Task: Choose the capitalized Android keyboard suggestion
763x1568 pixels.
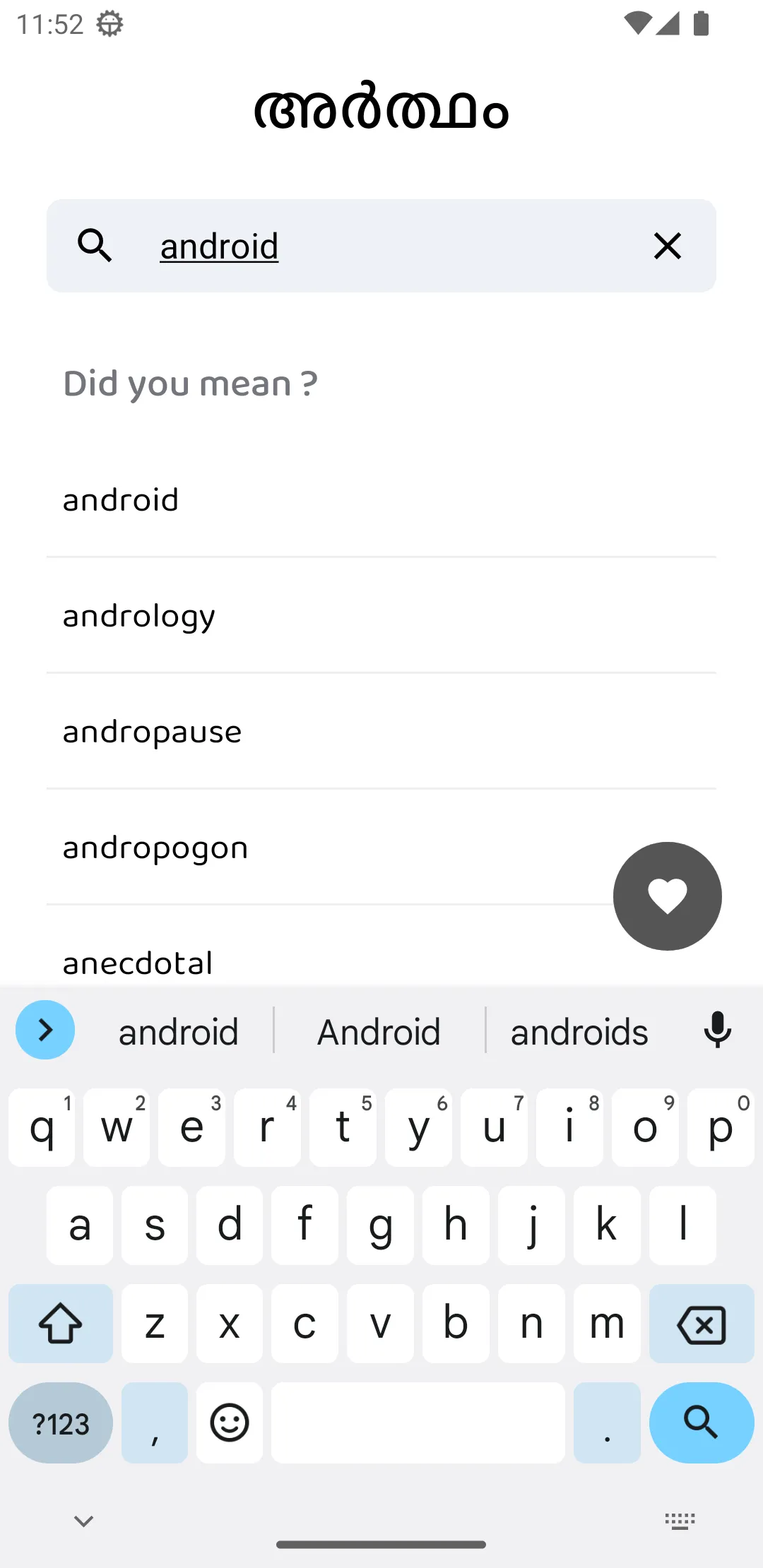Action: click(x=379, y=1032)
